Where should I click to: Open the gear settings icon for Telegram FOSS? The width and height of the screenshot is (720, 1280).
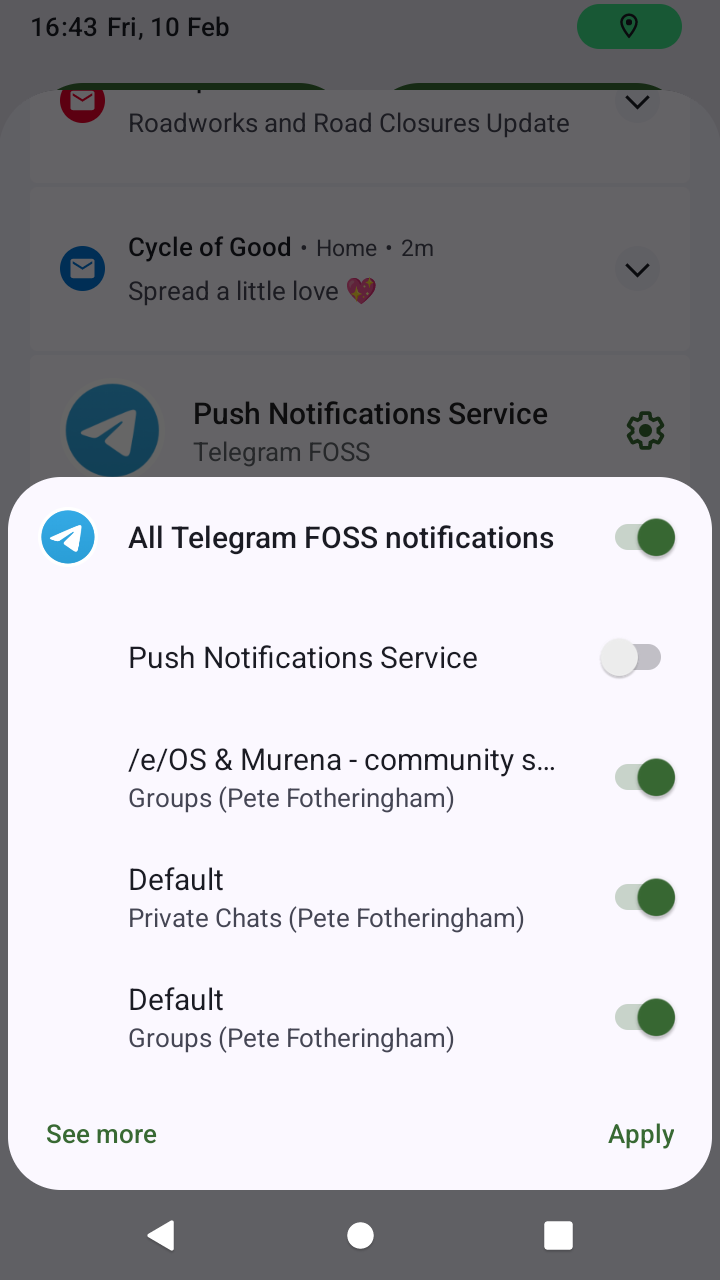coord(645,431)
